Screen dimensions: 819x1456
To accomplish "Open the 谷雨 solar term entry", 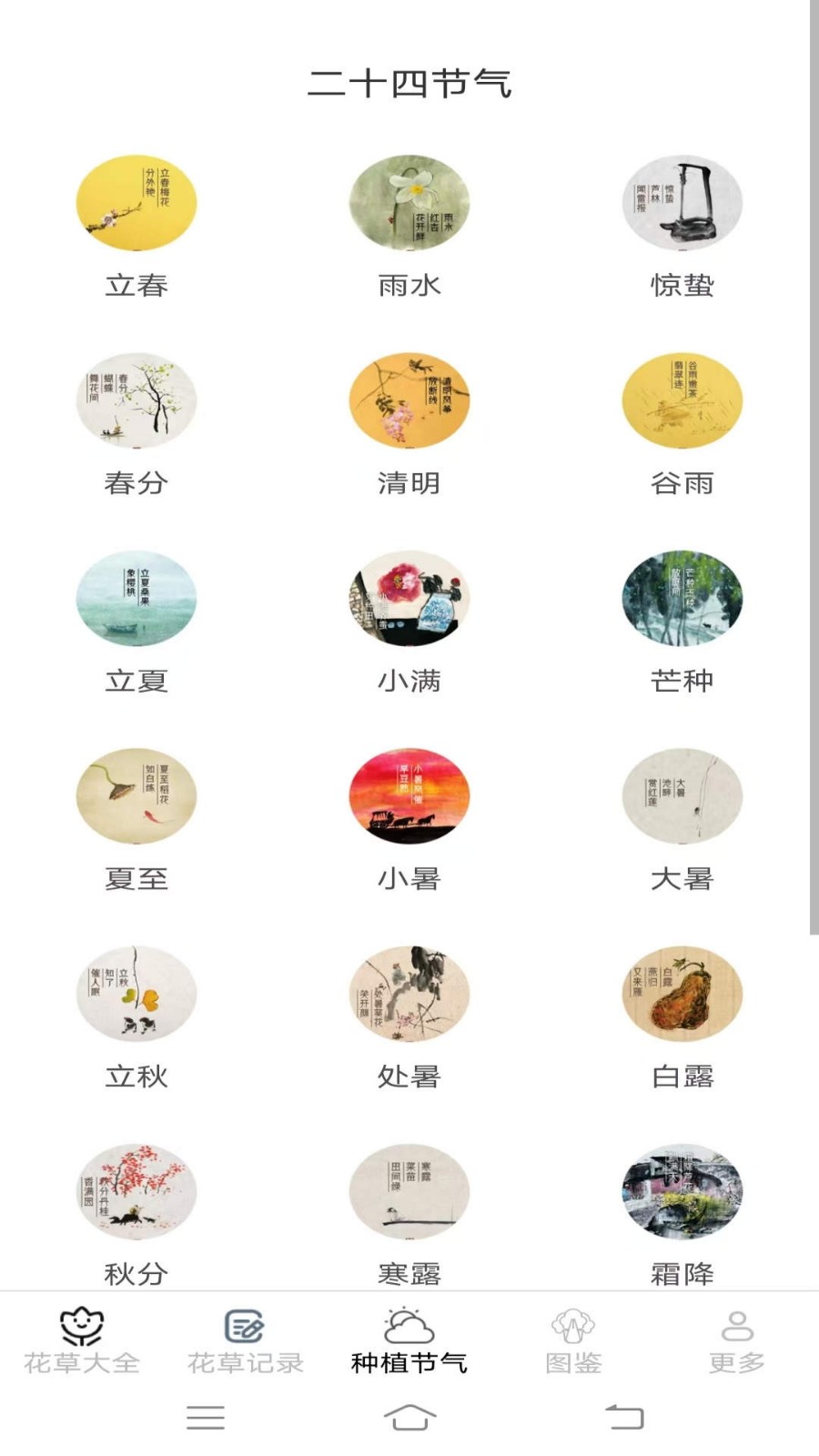I will point(682,400).
